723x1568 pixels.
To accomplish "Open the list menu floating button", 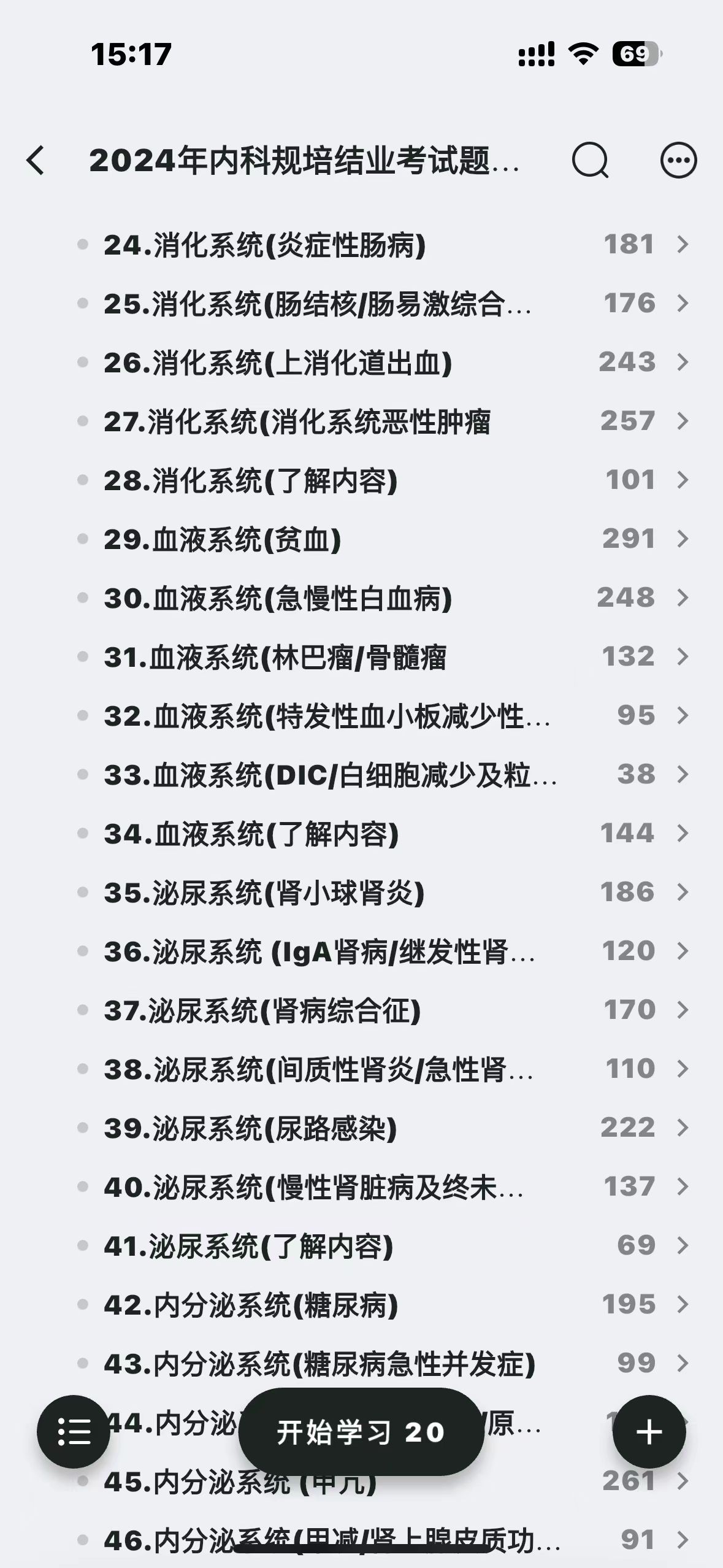I will [x=74, y=1432].
